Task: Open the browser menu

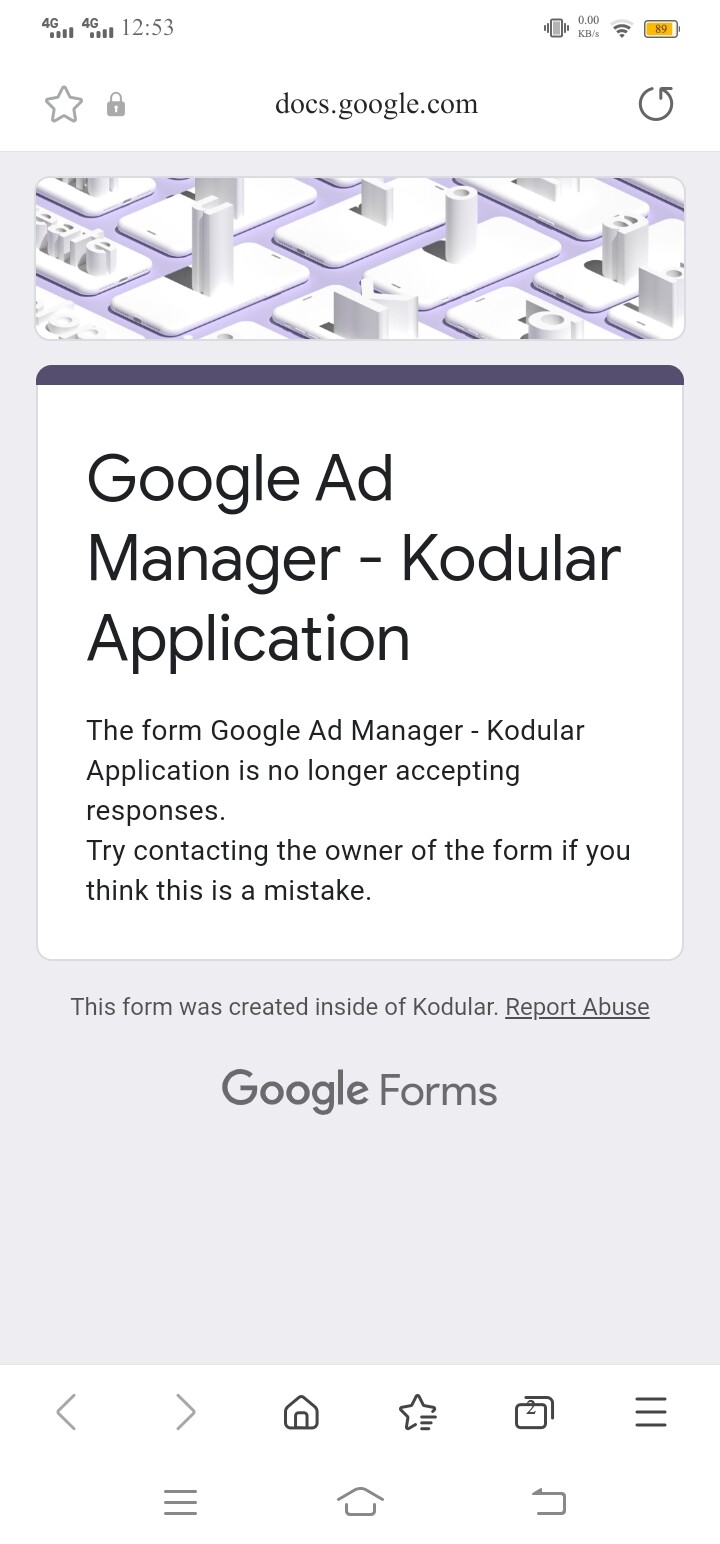Action: tap(651, 1412)
